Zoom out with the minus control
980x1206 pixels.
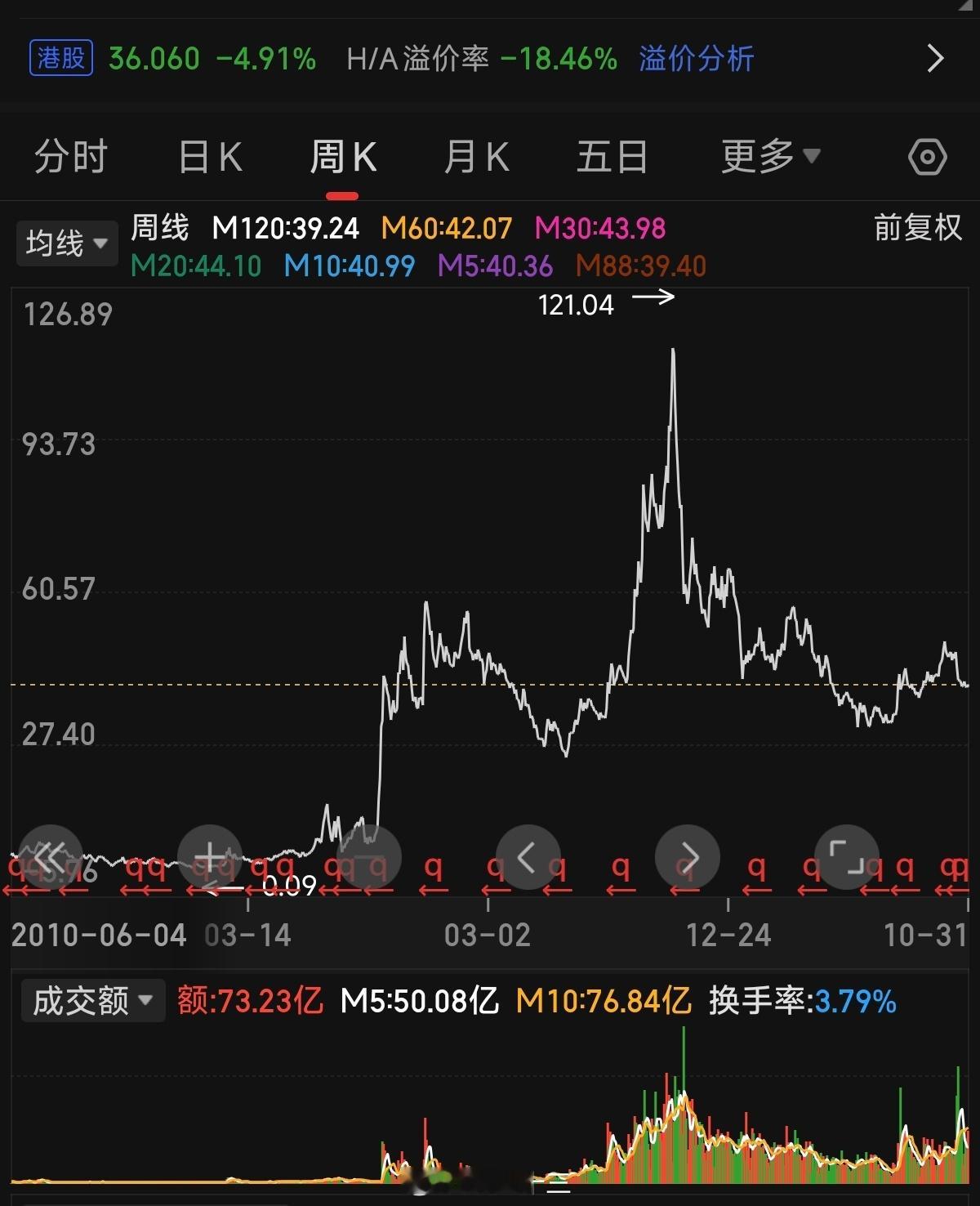coord(367,856)
